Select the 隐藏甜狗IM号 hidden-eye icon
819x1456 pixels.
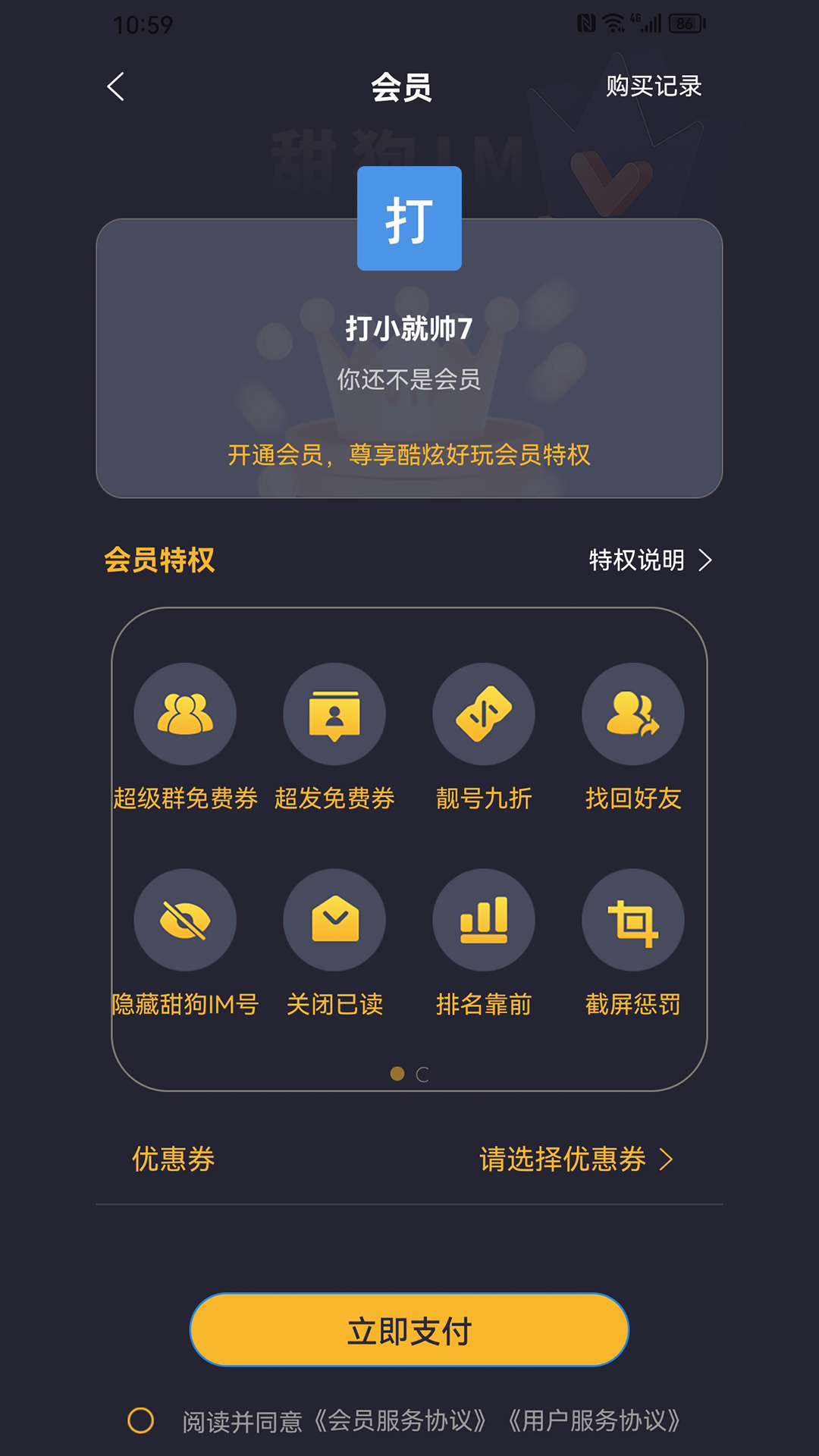pos(185,920)
